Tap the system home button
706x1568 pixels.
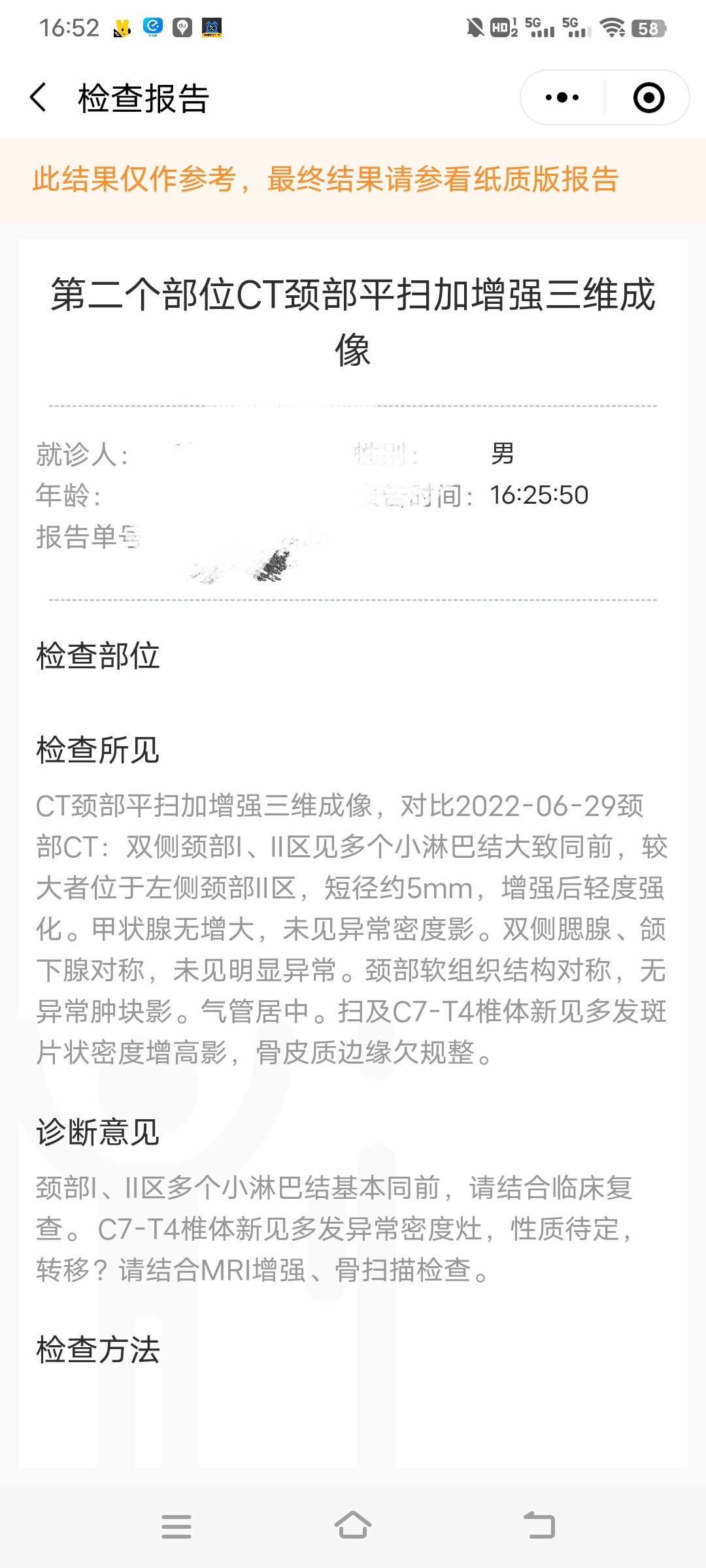point(353,1526)
